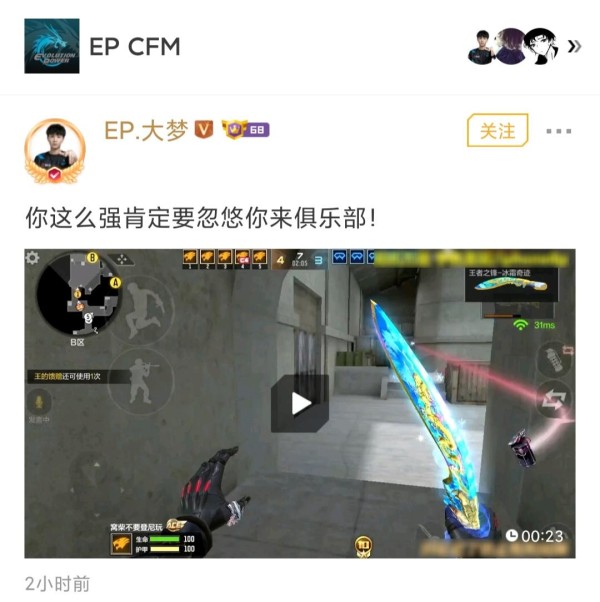Open the post's three-dot overflow menu
This screenshot has height=602, width=600.
pyautogui.click(x=558, y=131)
